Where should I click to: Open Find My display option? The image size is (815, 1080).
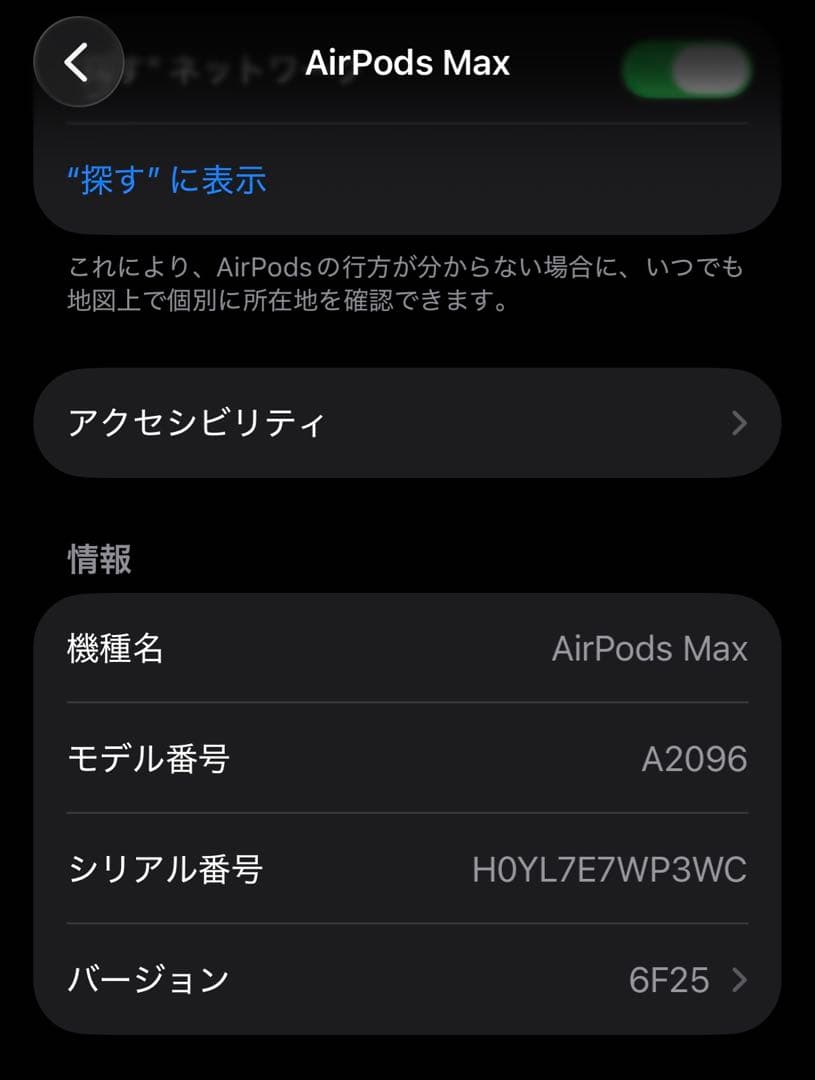[x=166, y=182]
